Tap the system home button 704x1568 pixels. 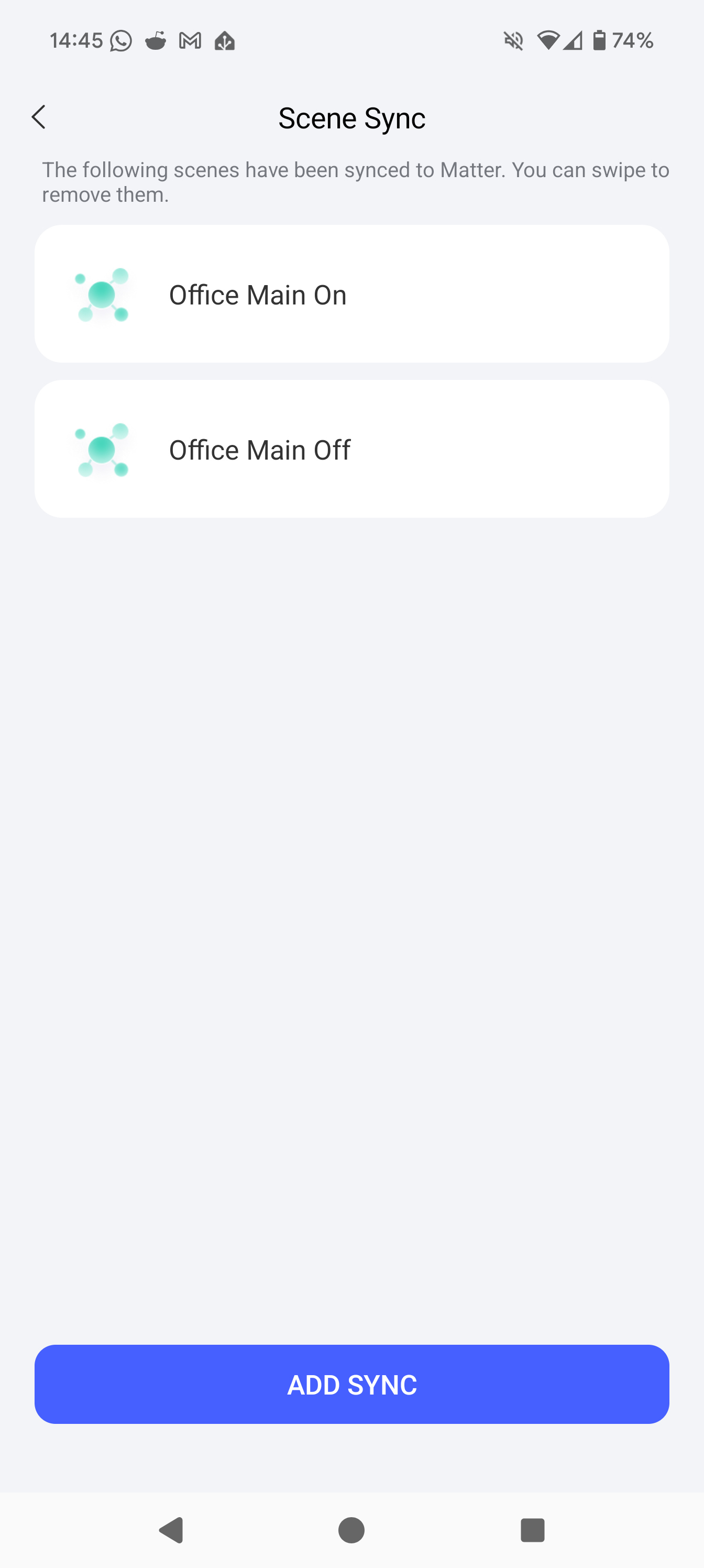pos(351,1530)
